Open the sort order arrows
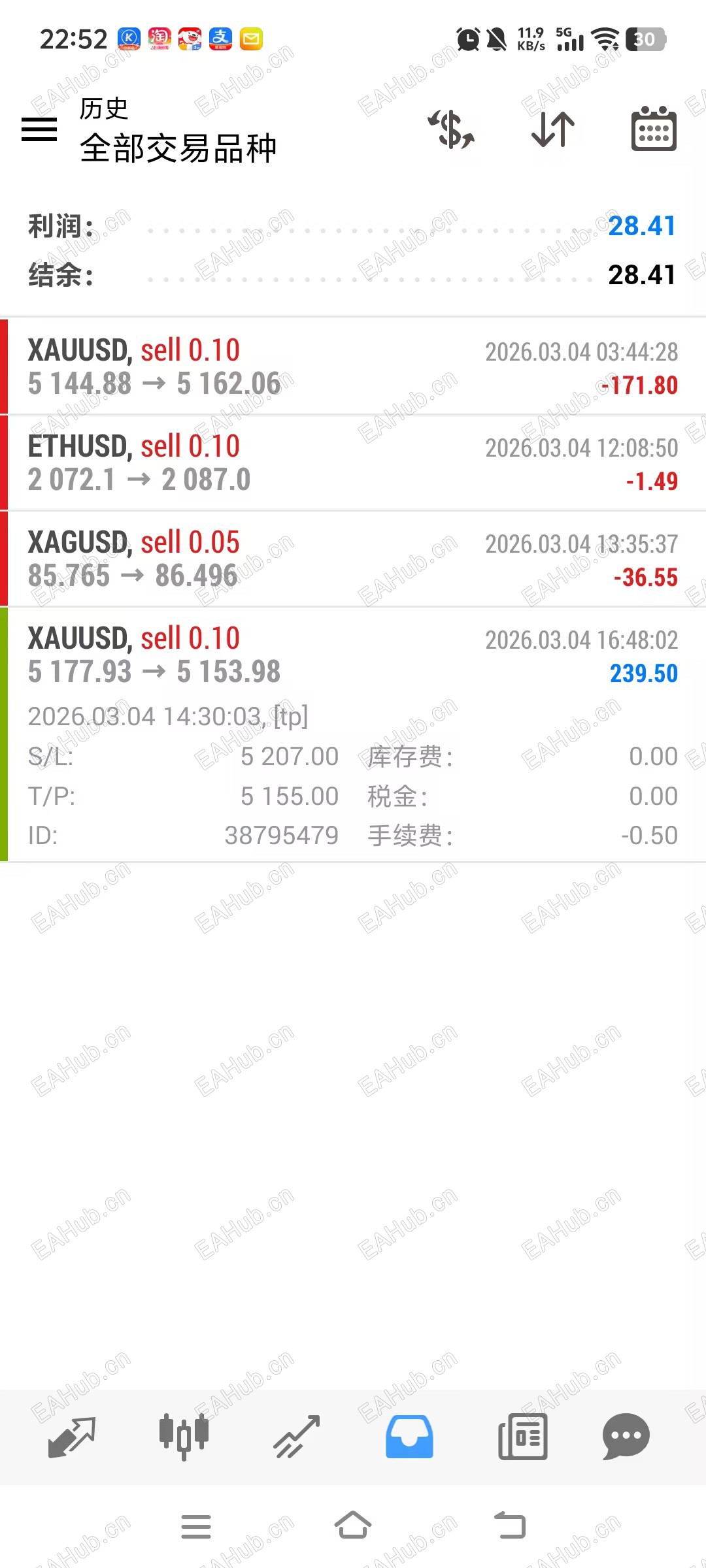The width and height of the screenshot is (706, 1568). (552, 129)
